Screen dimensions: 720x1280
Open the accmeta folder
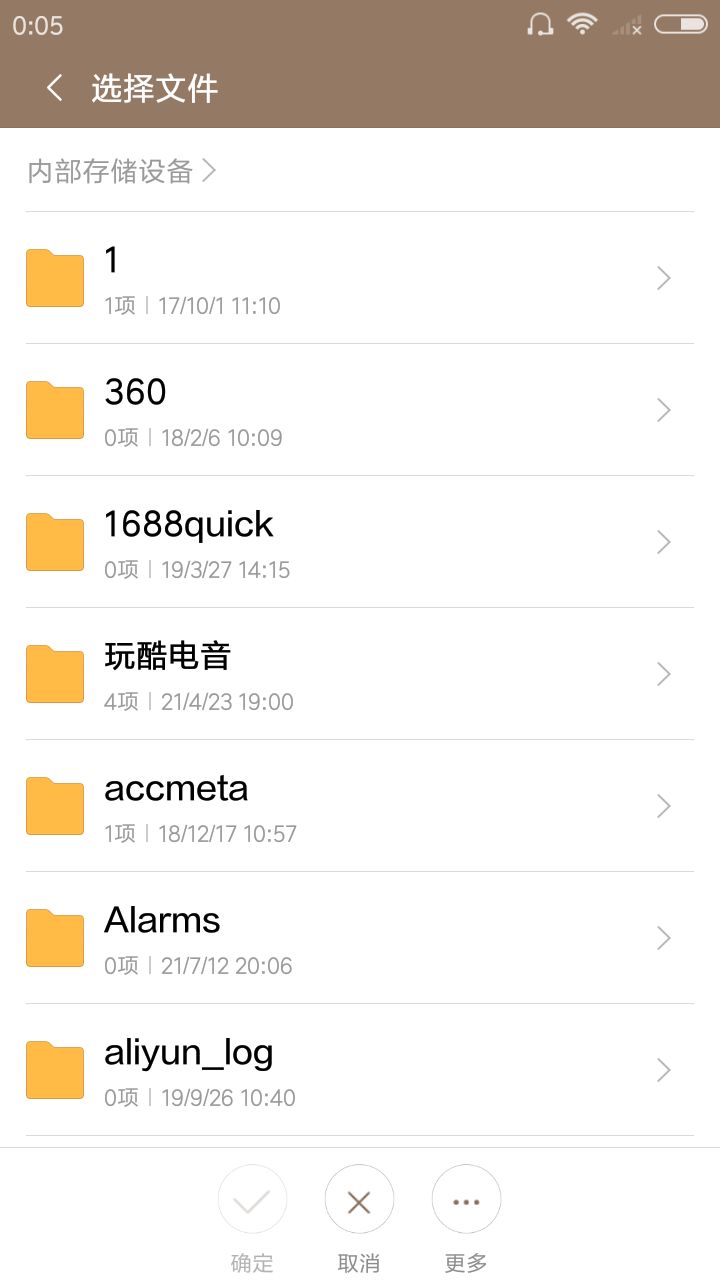[x=360, y=806]
